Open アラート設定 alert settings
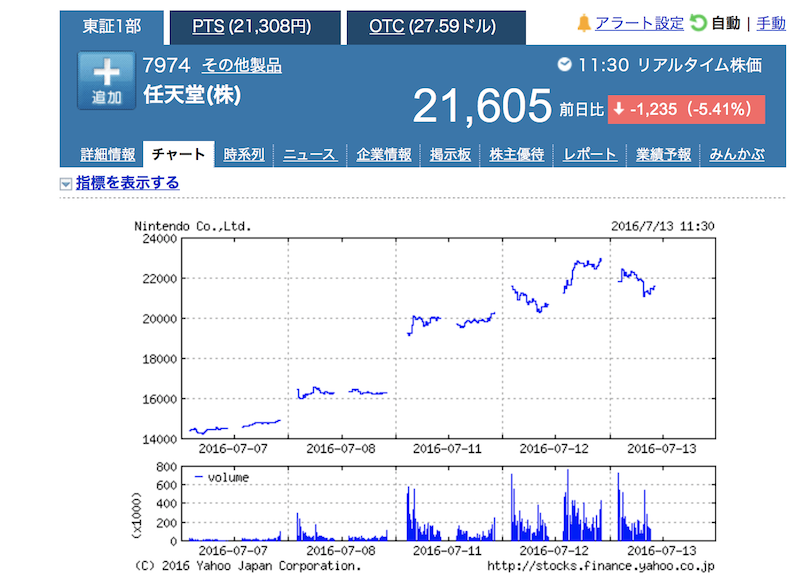This screenshot has width=800, height=585. 639,23
